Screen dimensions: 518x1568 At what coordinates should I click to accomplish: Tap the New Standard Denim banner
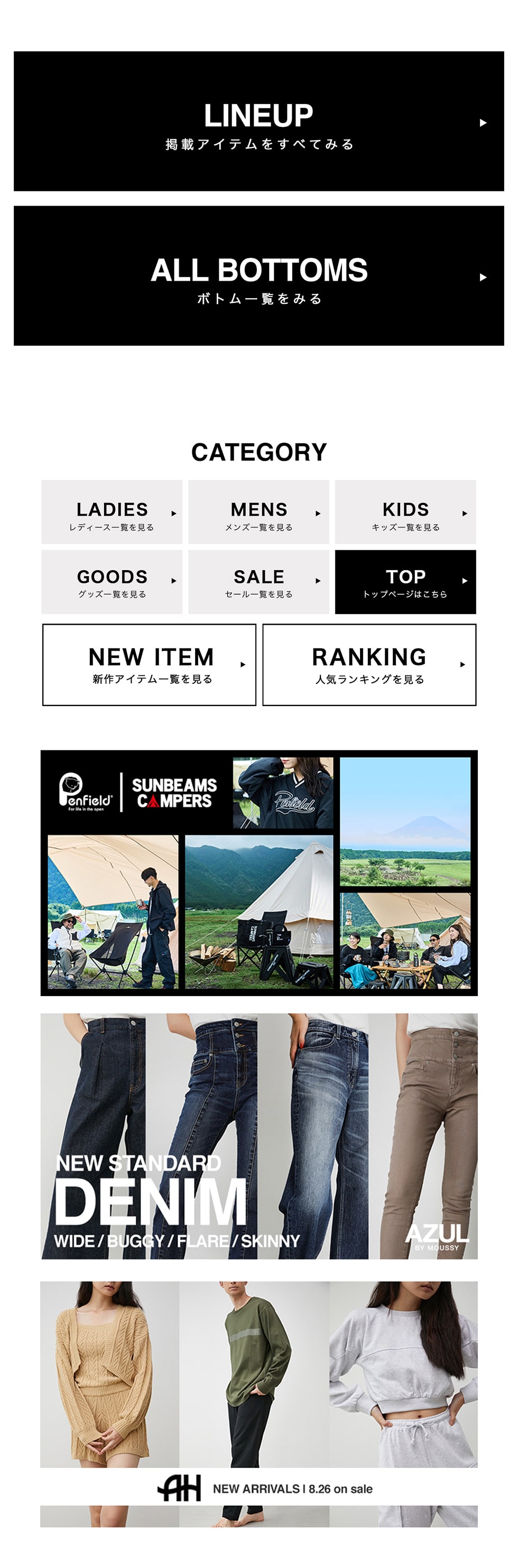pyautogui.click(x=258, y=1136)
